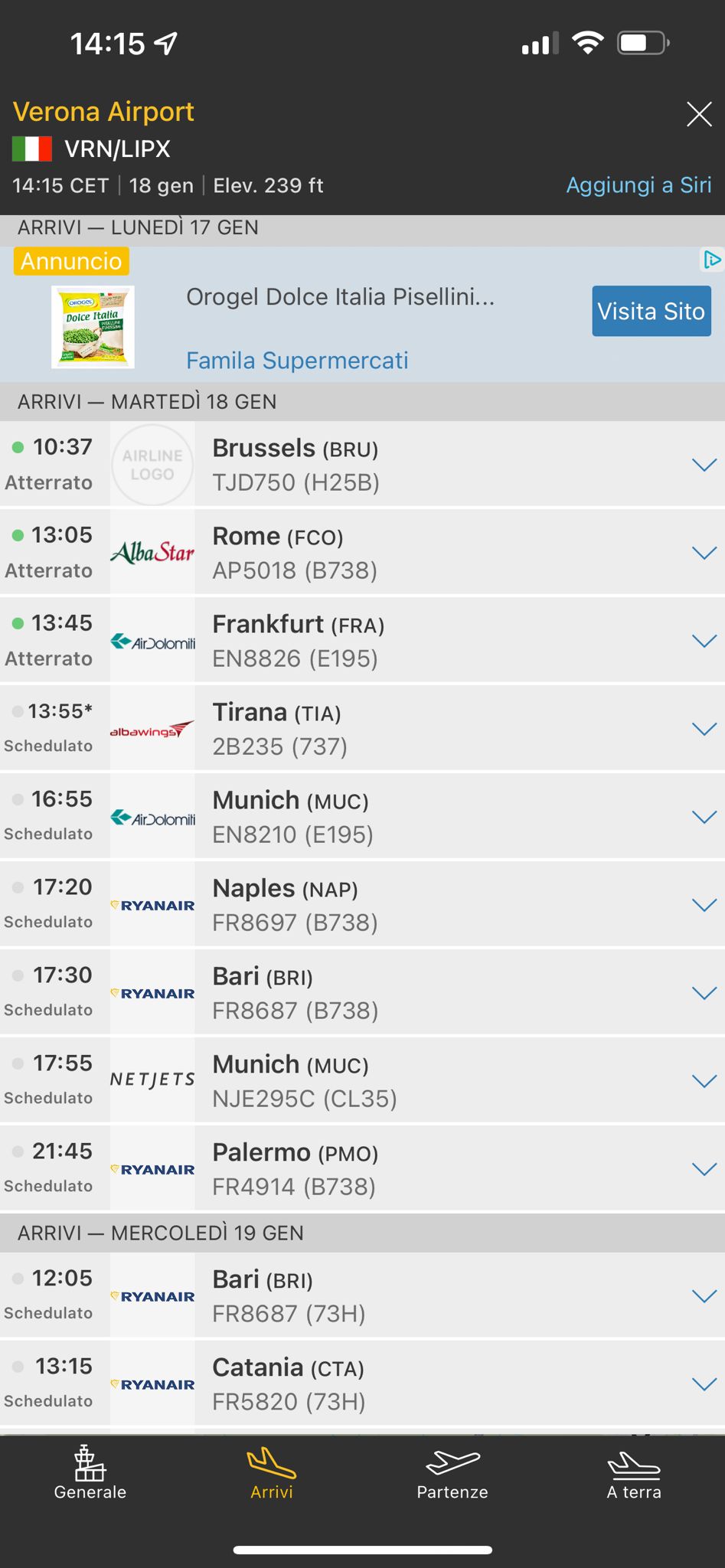725x1568 pixels.
Task: Open the Famila Supermercati ad link
Action: [297, 361]
